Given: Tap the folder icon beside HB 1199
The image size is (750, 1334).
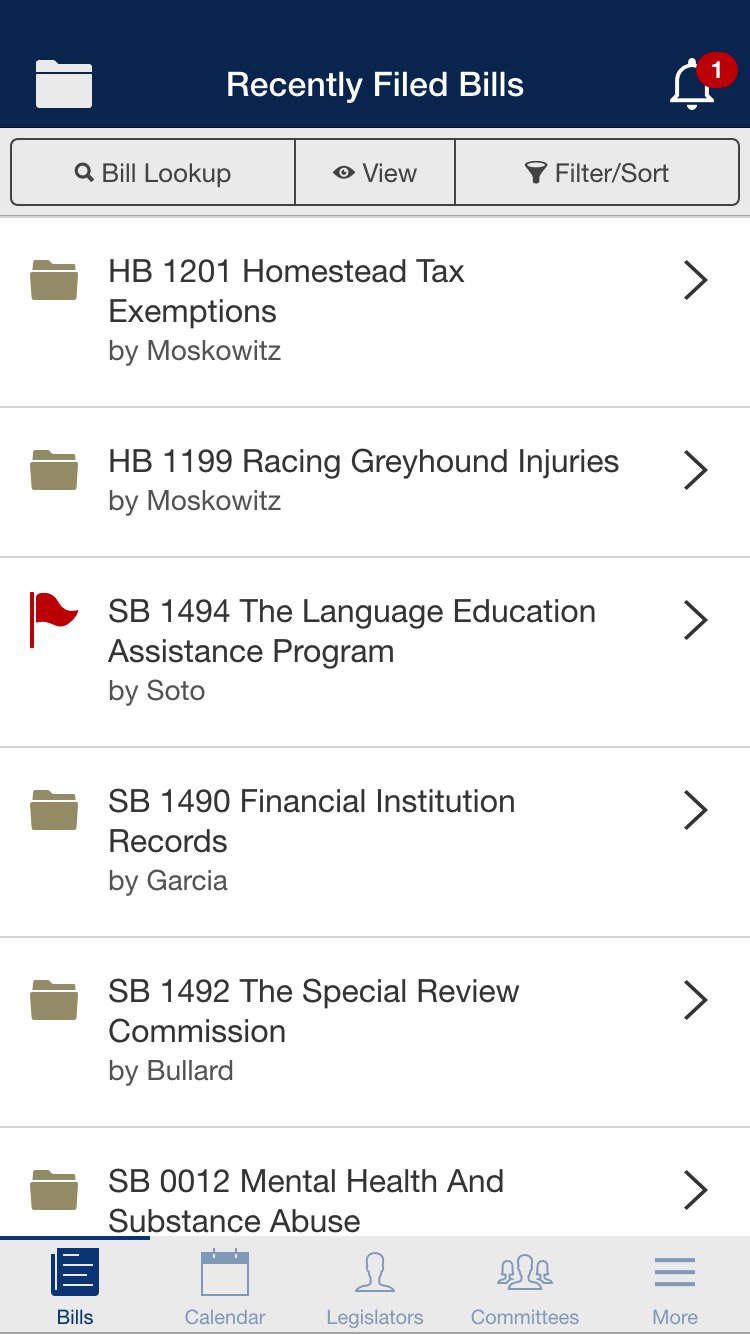Looking at the screenshot, I should (54, 470).
